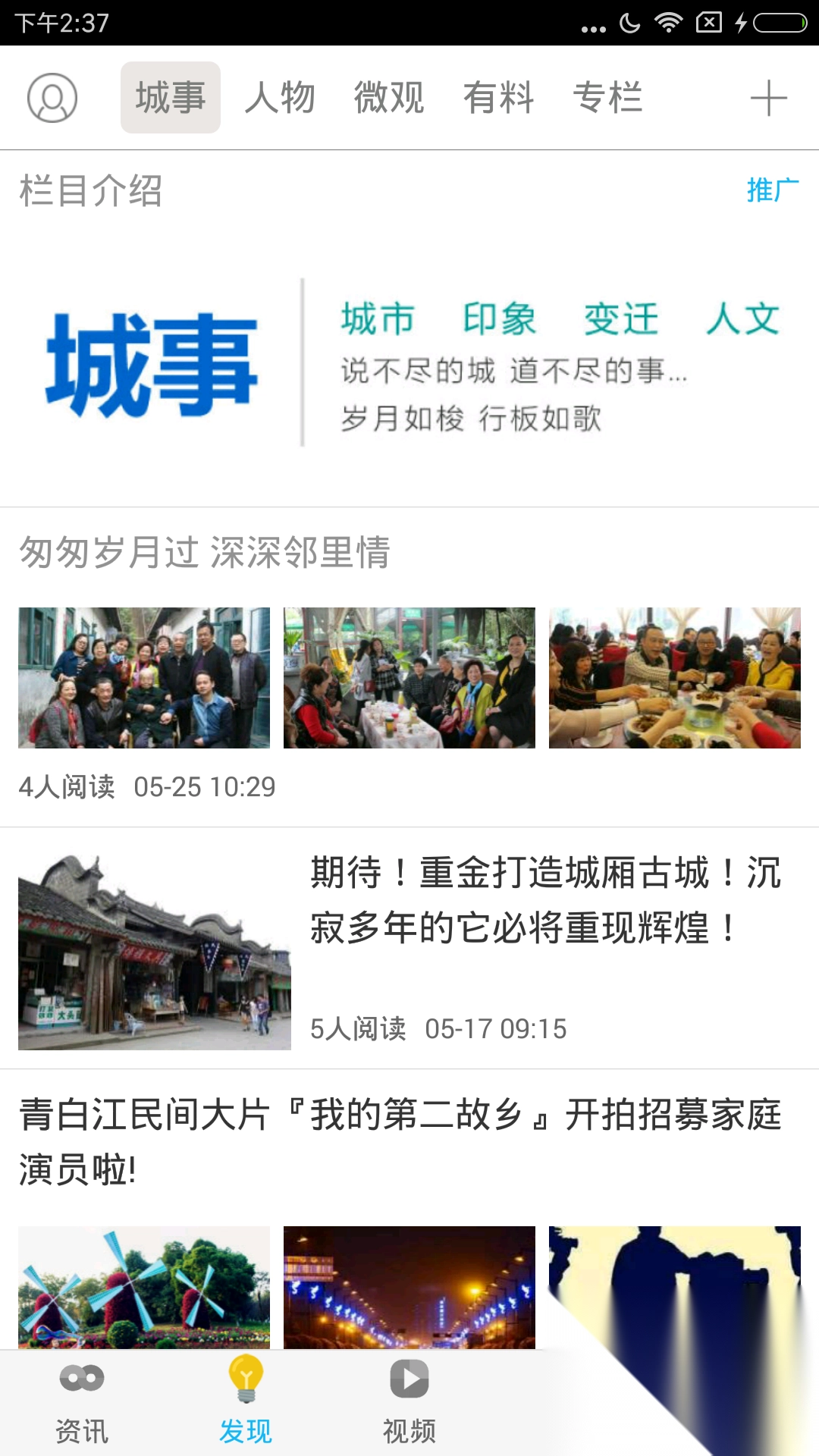
Task: Select the 有料 tab
Action: point(499,98)
